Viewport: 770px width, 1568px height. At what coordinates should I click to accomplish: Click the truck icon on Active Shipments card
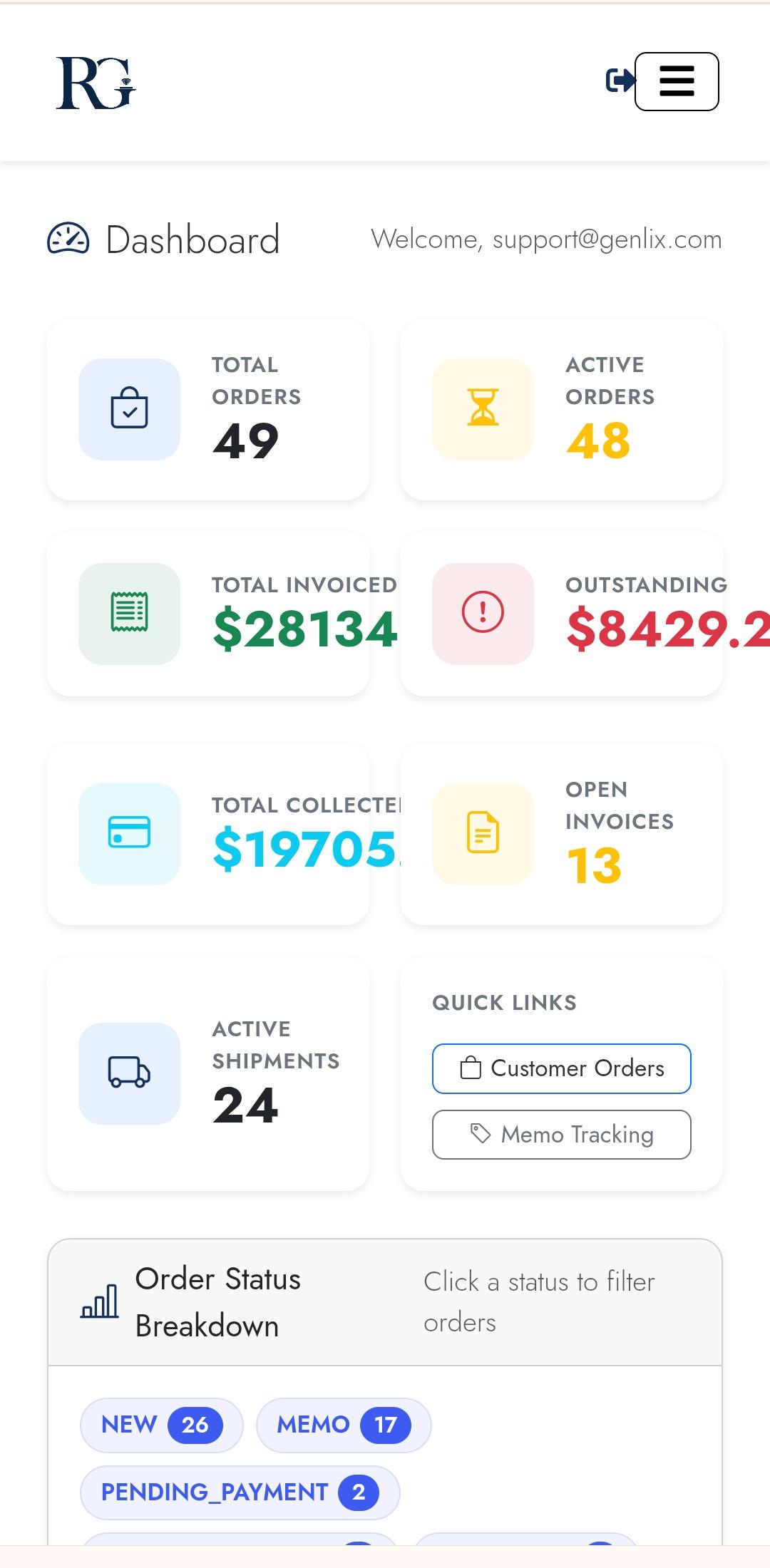click(x=128, y=1073)
